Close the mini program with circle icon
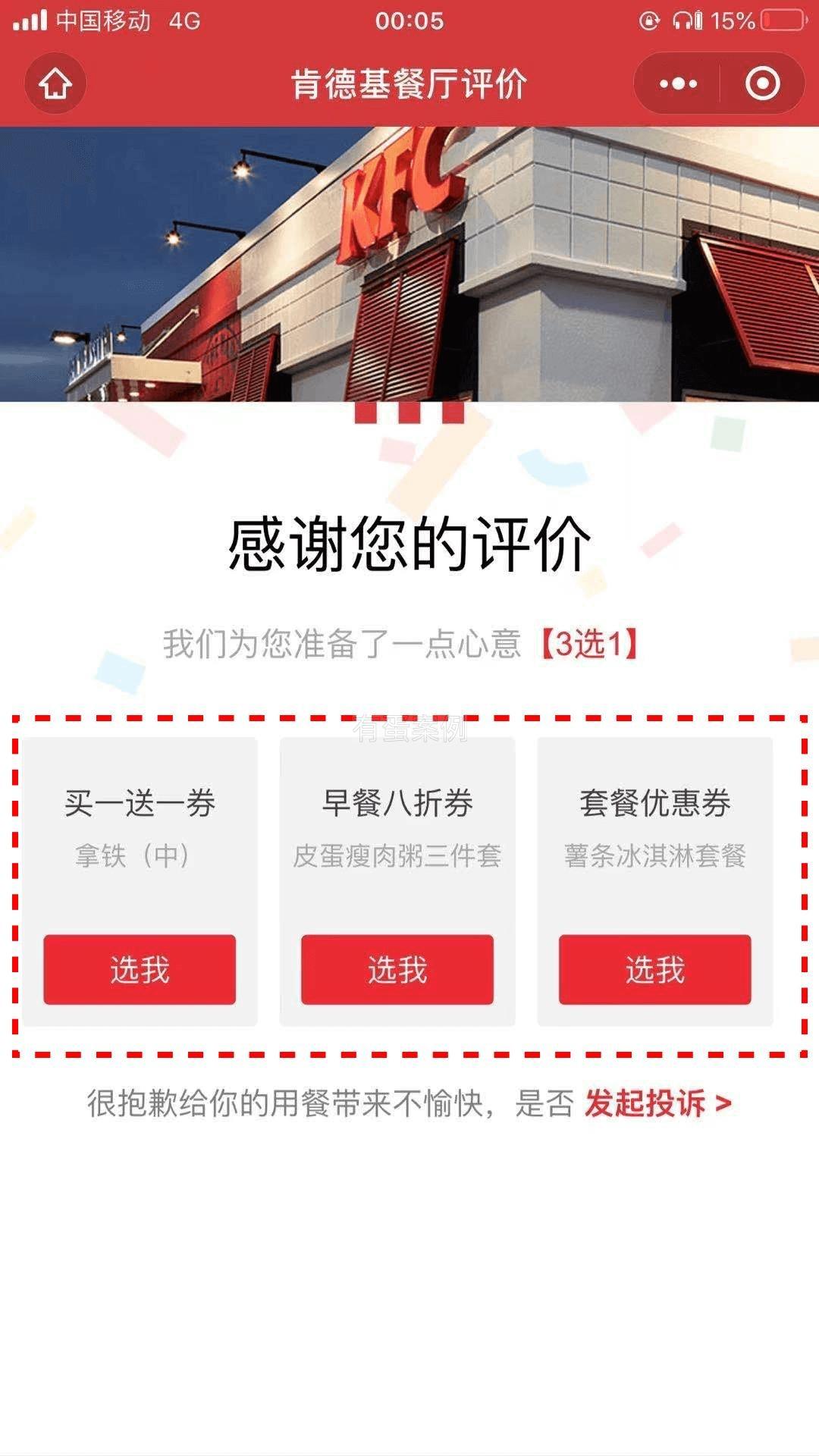 click(x=762, y=83)
